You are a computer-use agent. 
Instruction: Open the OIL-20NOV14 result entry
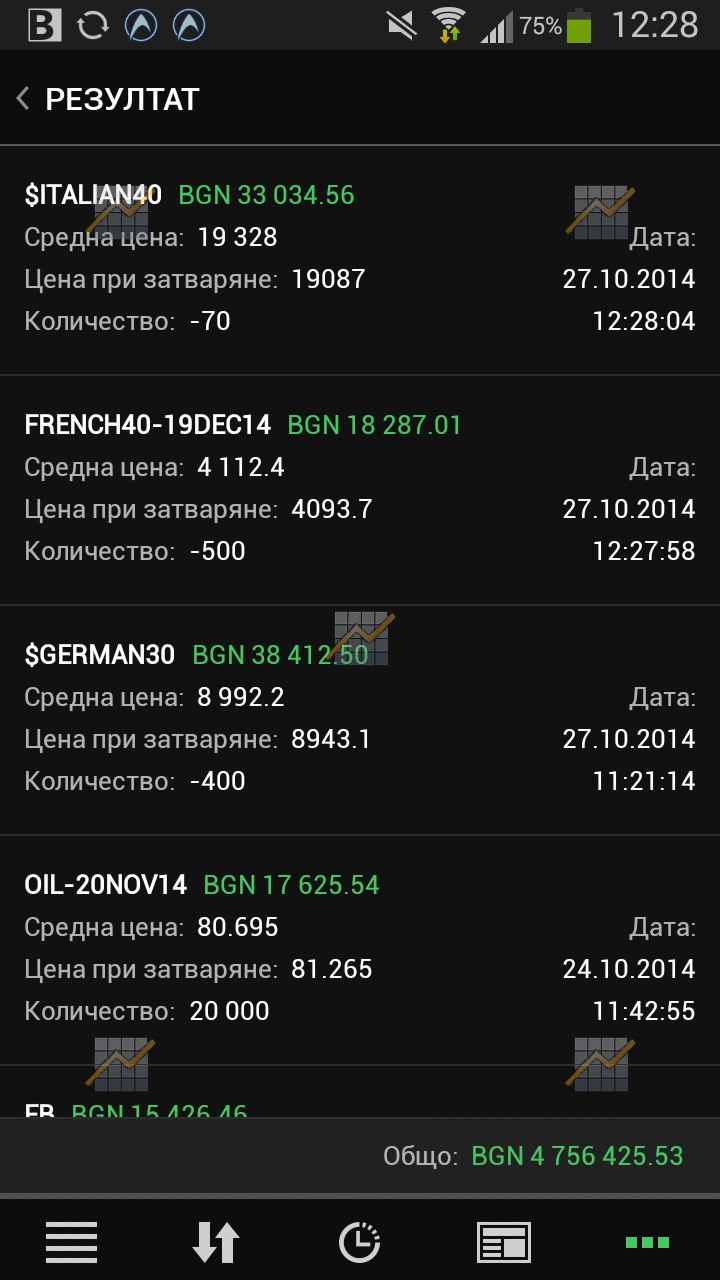(x=360, y=950)
